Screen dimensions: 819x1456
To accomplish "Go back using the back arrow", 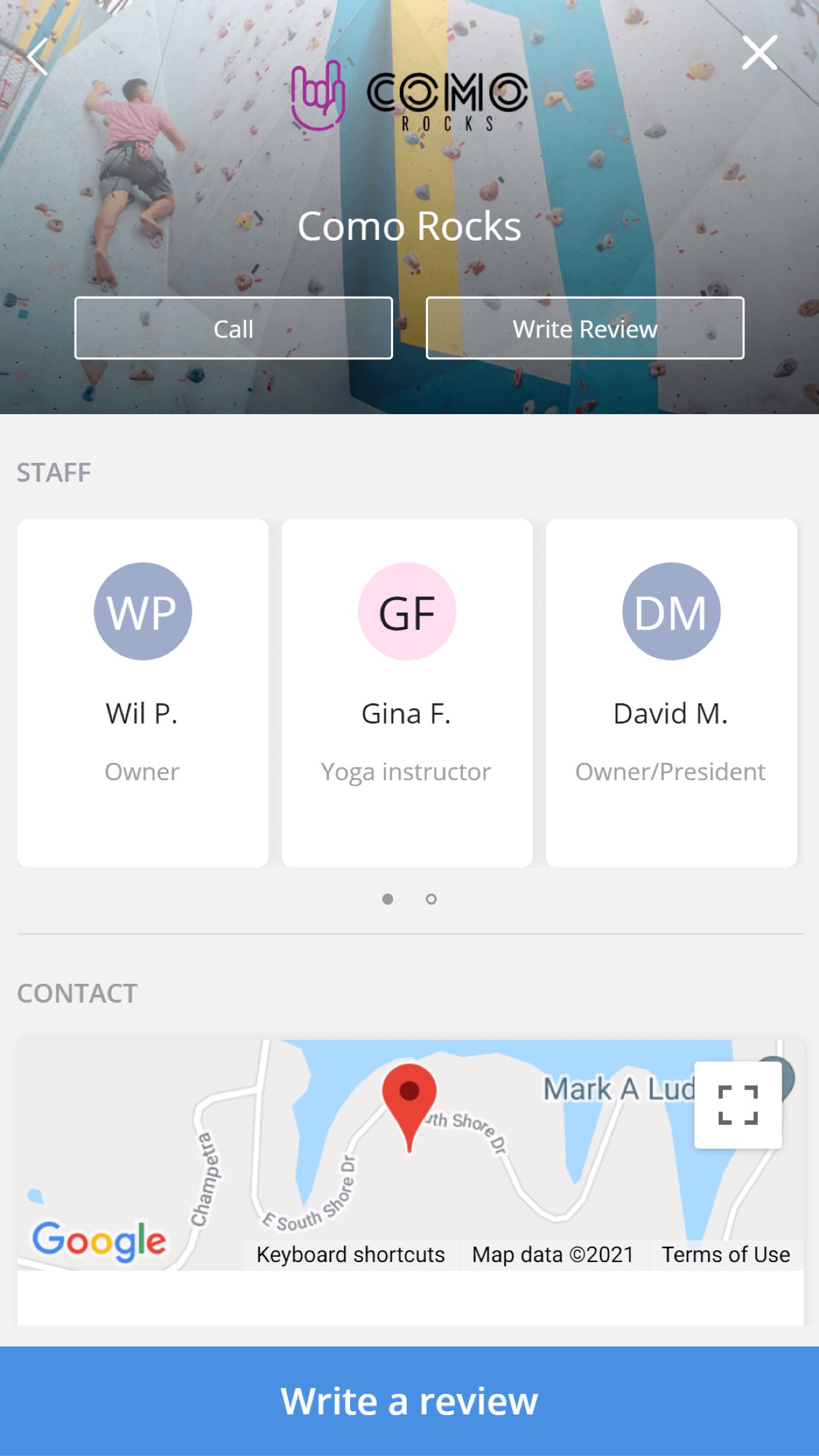I will point(38,55).
